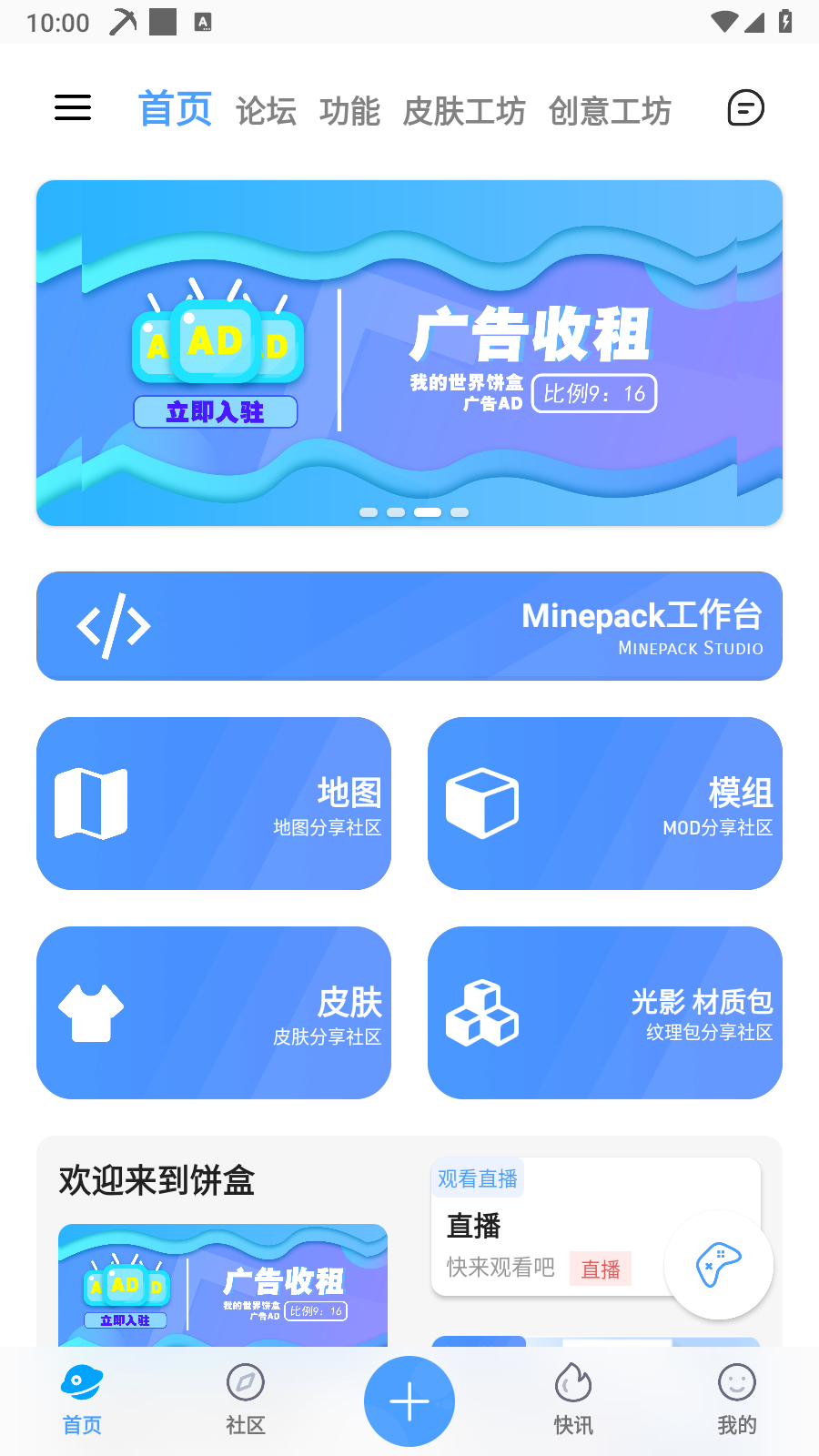Open the 地图 map sharing community icon
Viewport: 819px width, 1456px height.
pyautogui.click(x=91, y=803)
